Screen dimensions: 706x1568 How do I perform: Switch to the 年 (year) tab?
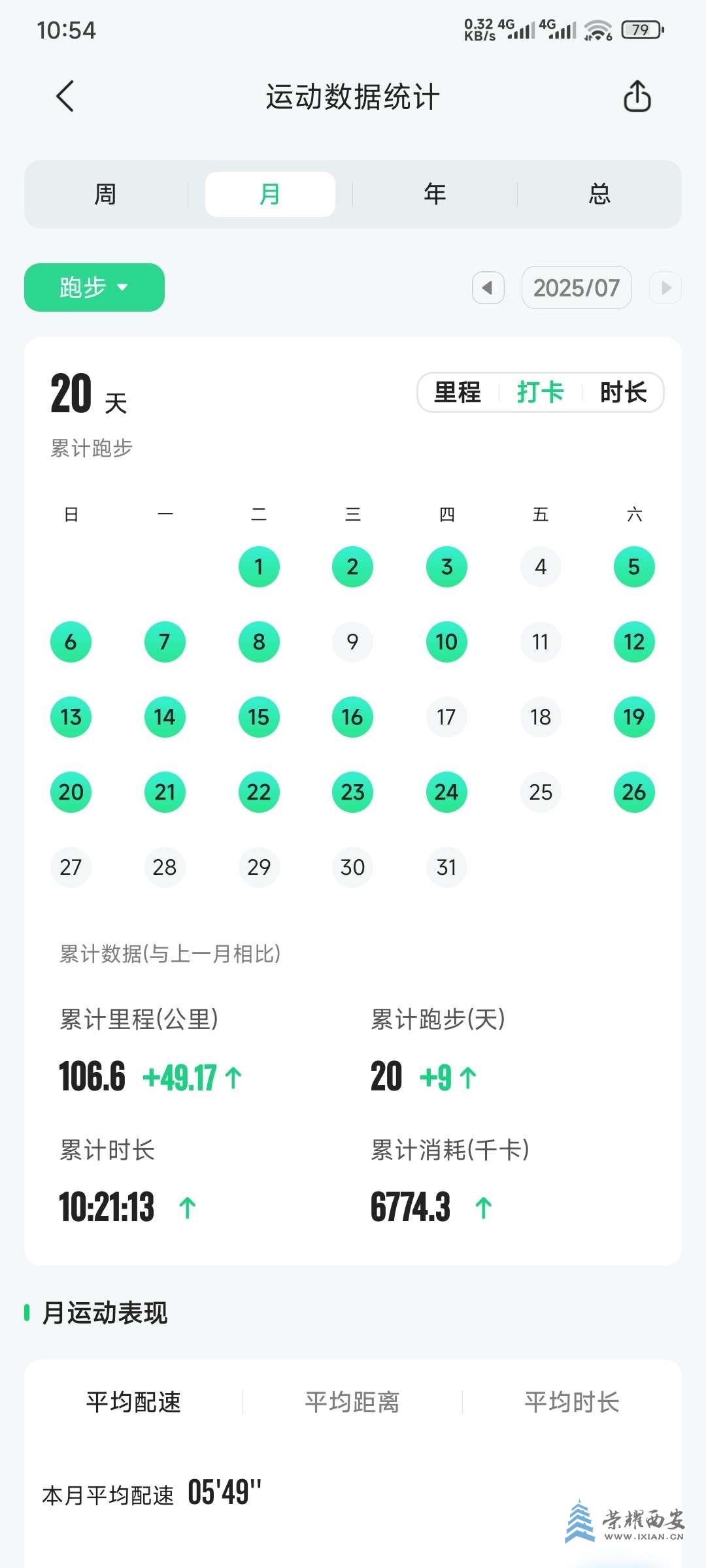coord(435,194)
